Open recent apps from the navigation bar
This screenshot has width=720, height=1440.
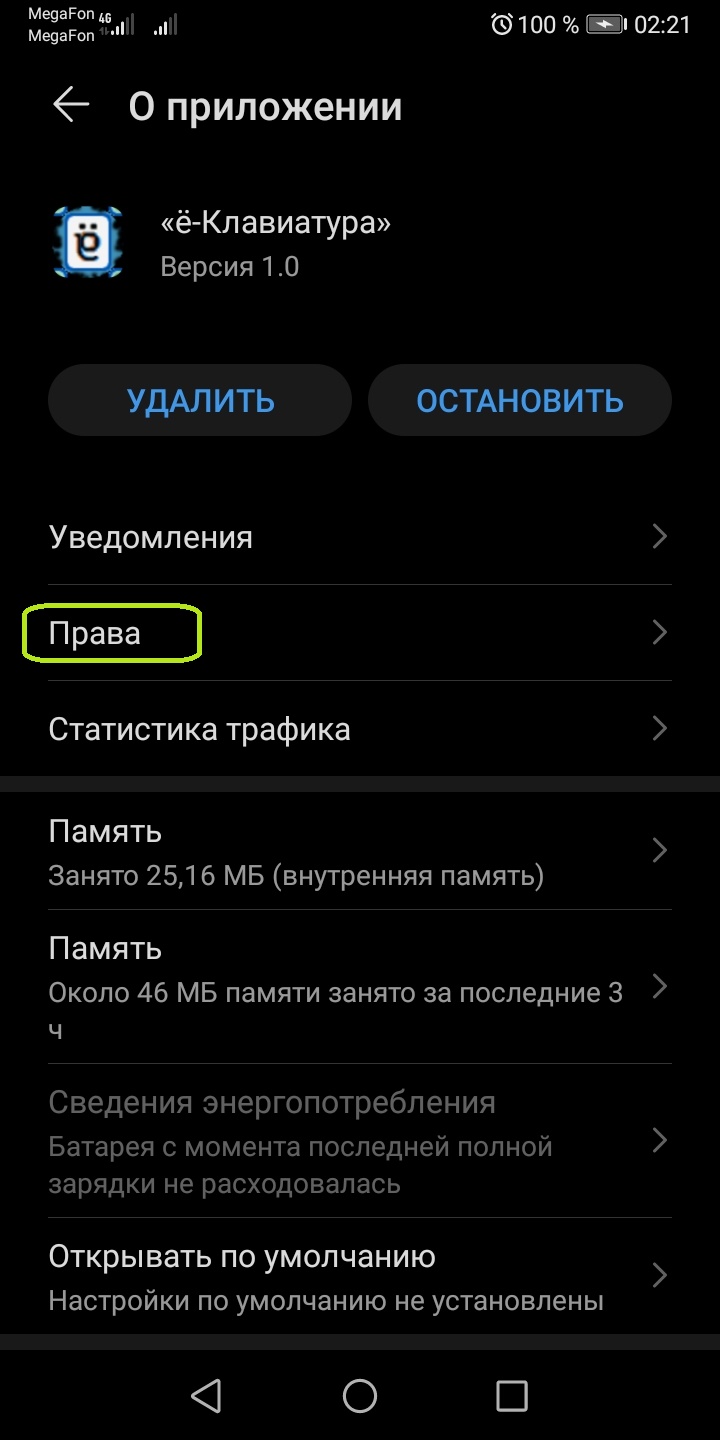click(x=512, y=1396)
